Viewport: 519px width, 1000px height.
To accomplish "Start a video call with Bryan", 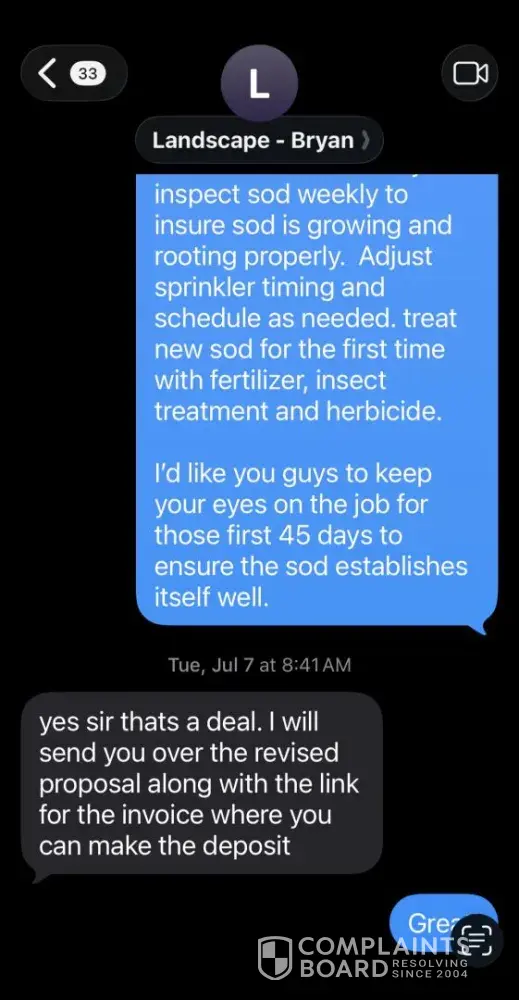I will click(x=470, y=73).
